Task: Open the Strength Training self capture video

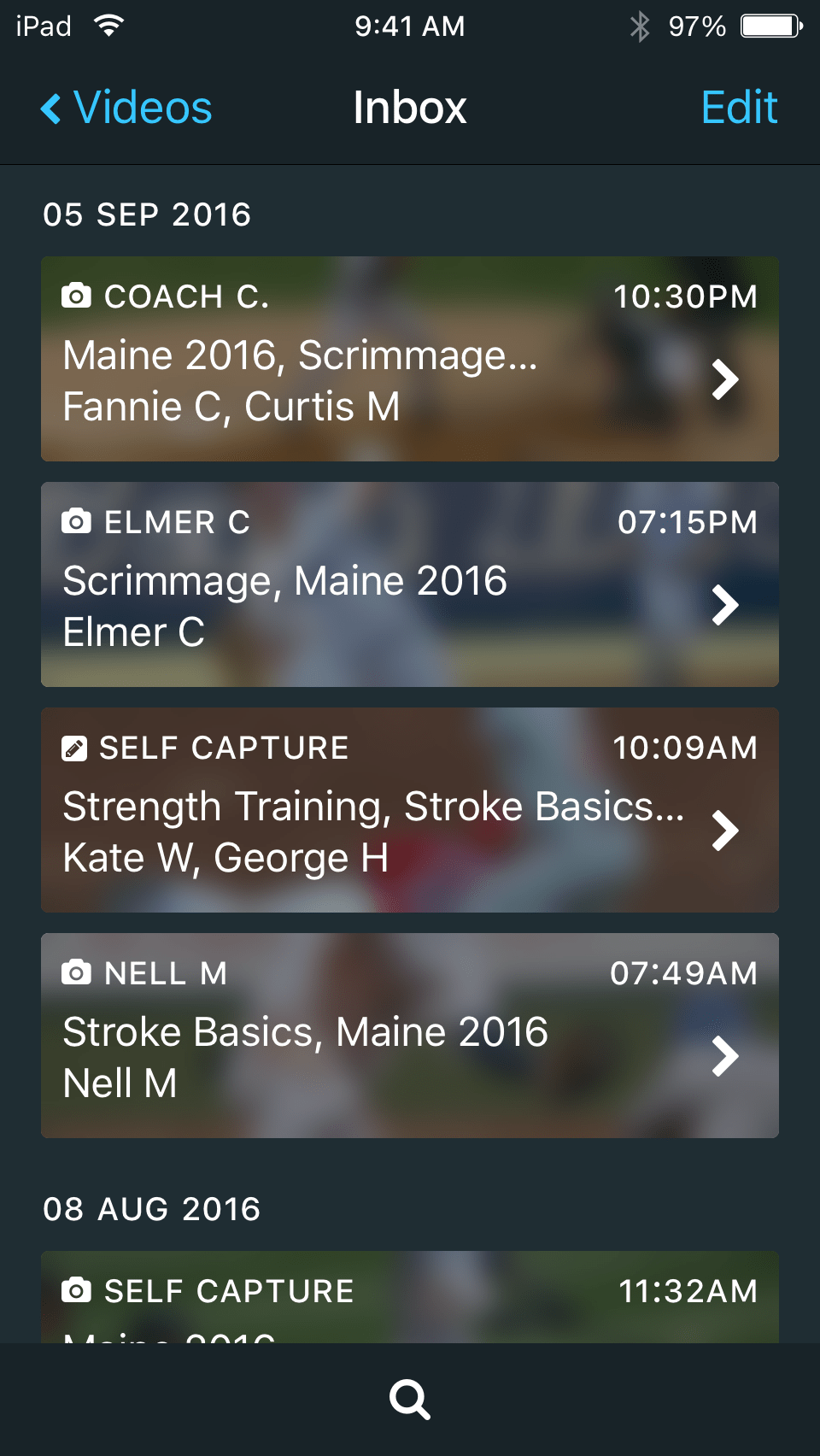Action: 410,810
